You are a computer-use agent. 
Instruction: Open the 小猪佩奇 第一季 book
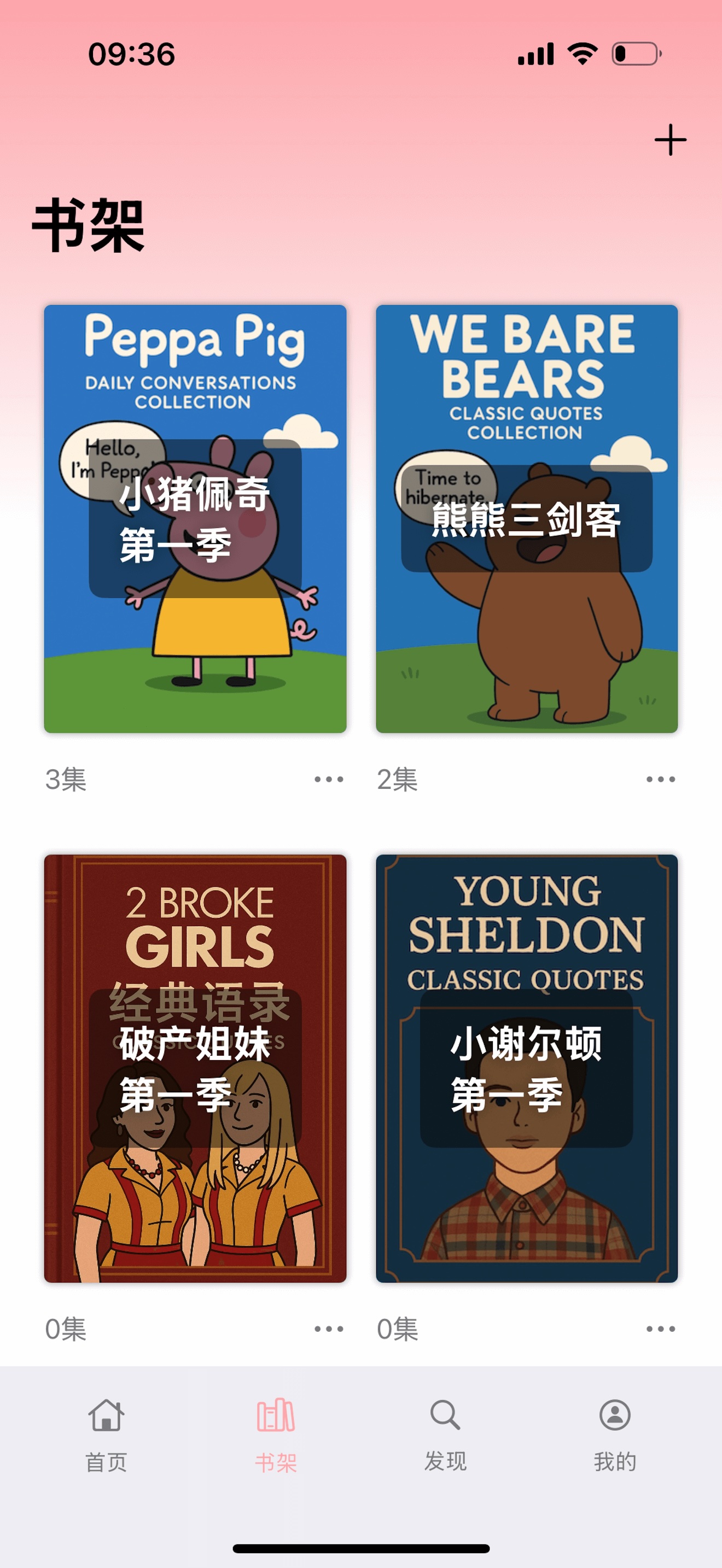point(195,519)
